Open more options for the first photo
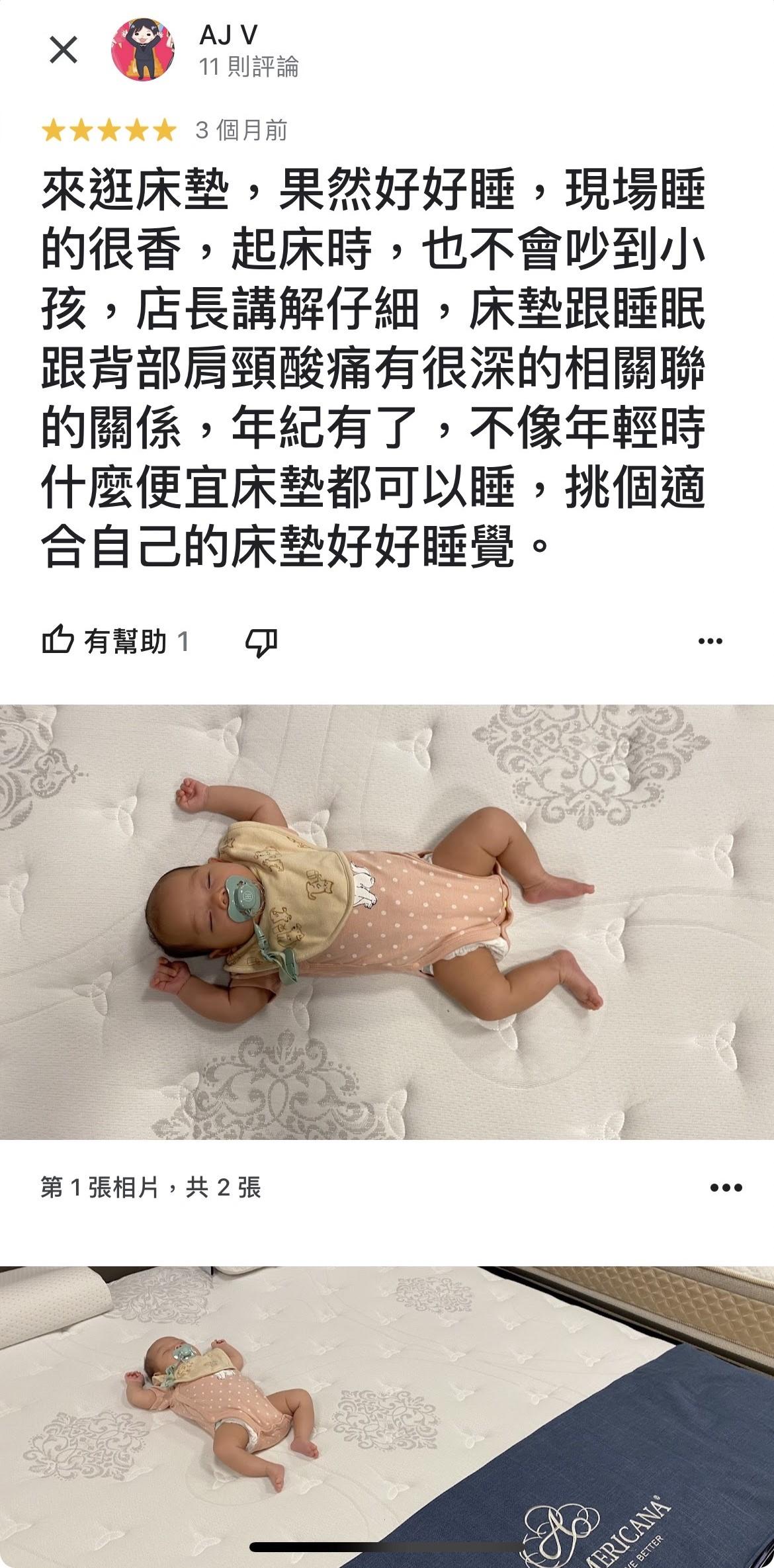 click(726, 1188)
